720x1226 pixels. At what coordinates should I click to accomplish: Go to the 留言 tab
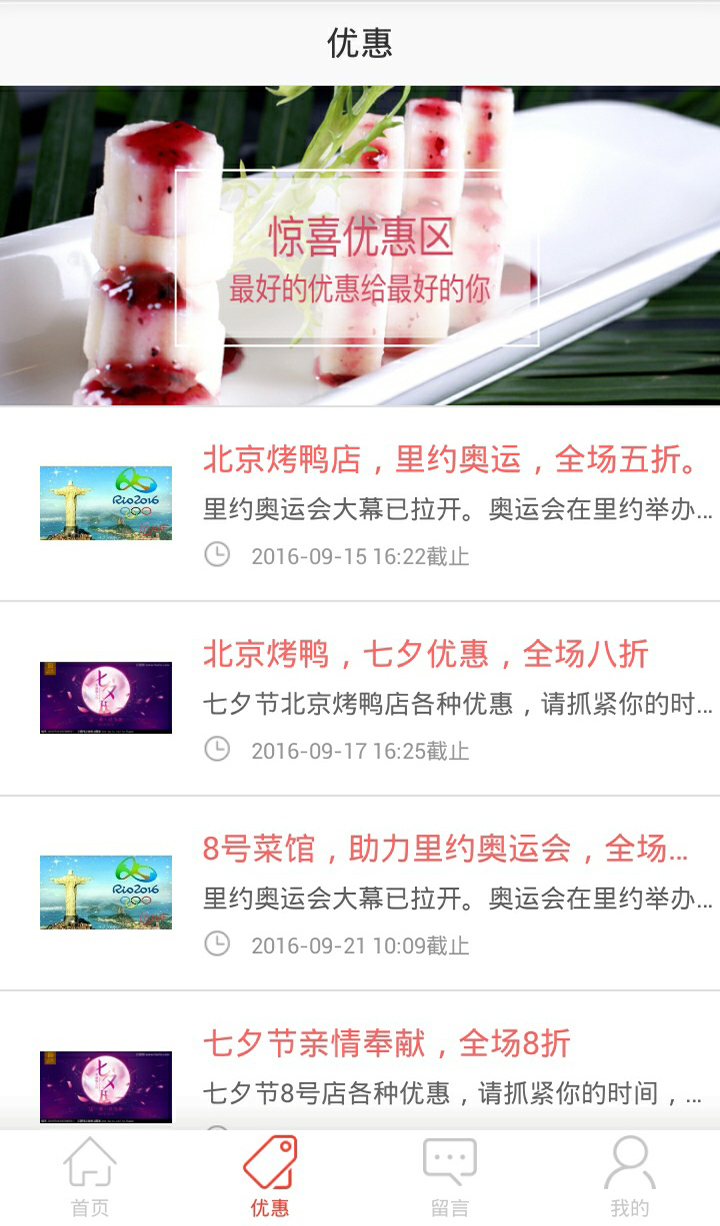point(450,1178)
